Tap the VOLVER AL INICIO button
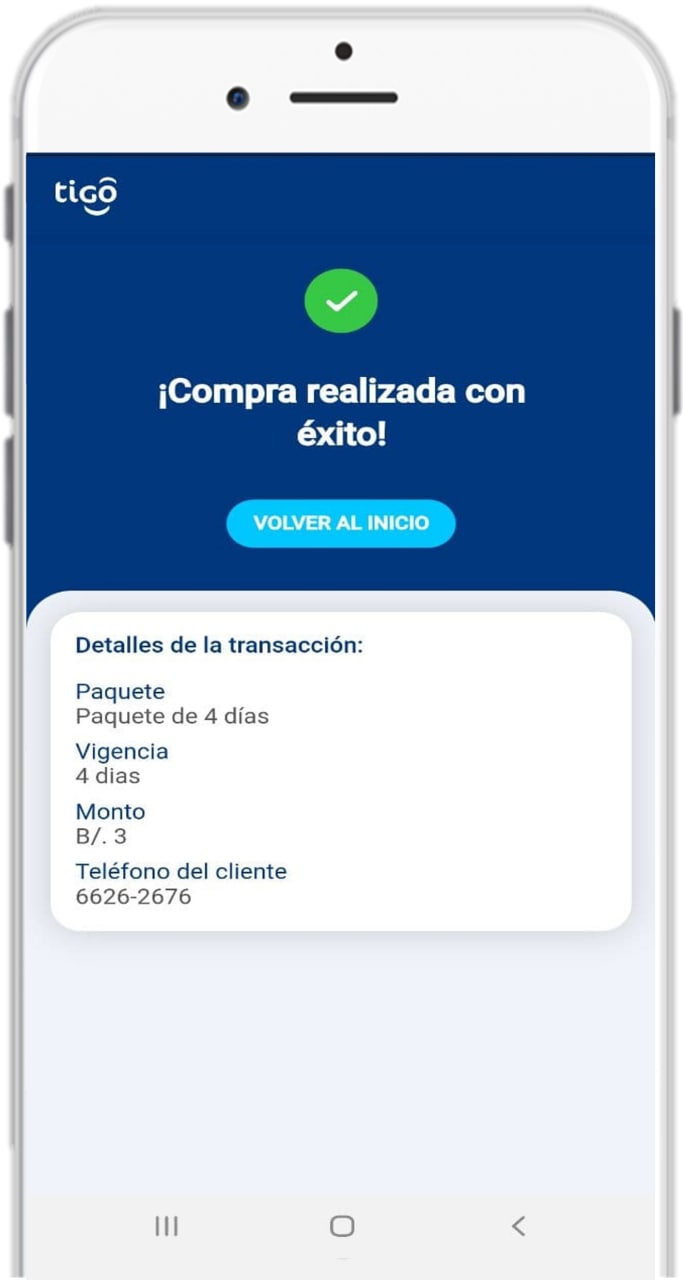The image size is (683, 1280). (x=341, y=523)
